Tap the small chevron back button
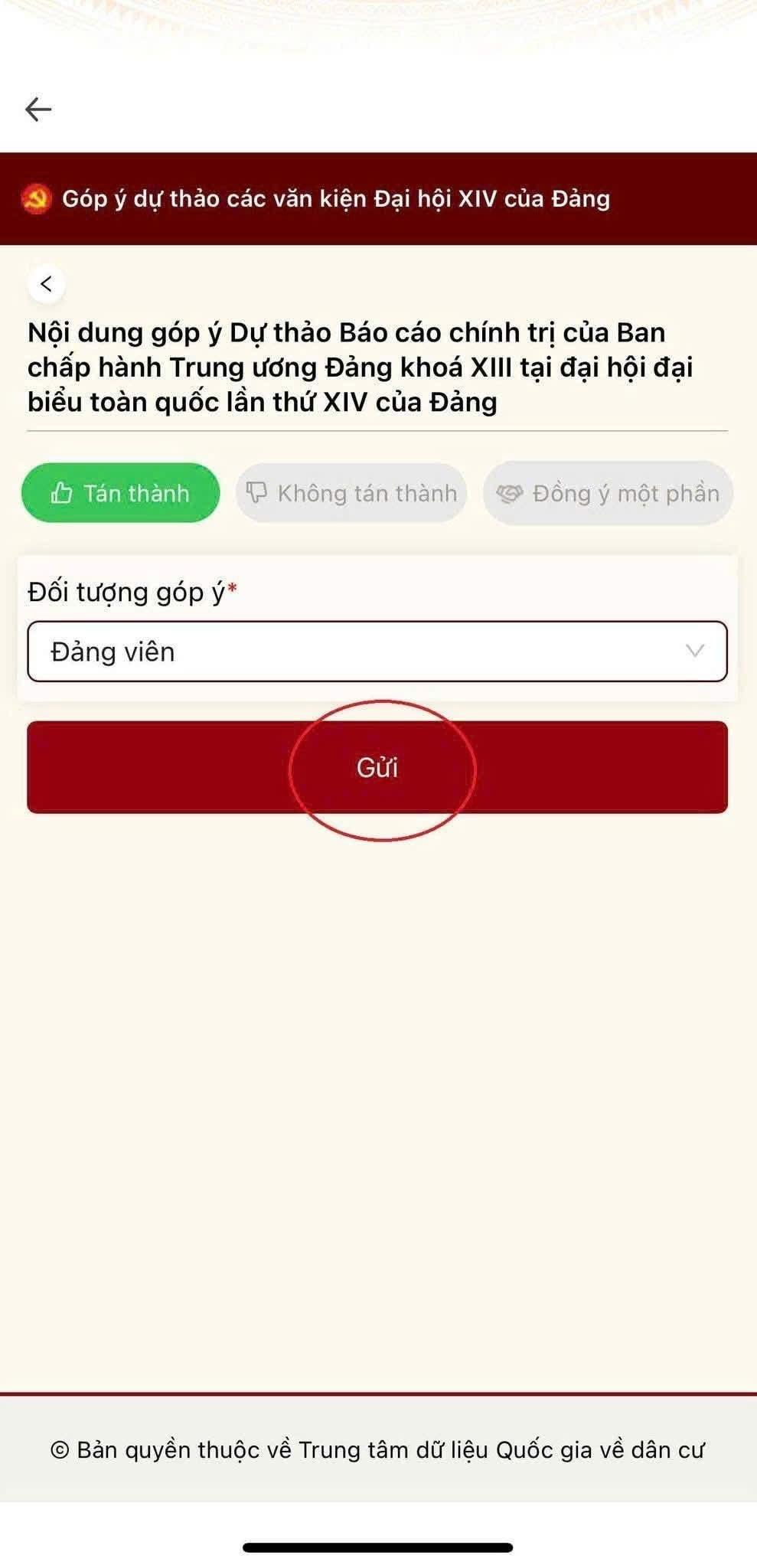757x1568 pixels. click(46, 284)
